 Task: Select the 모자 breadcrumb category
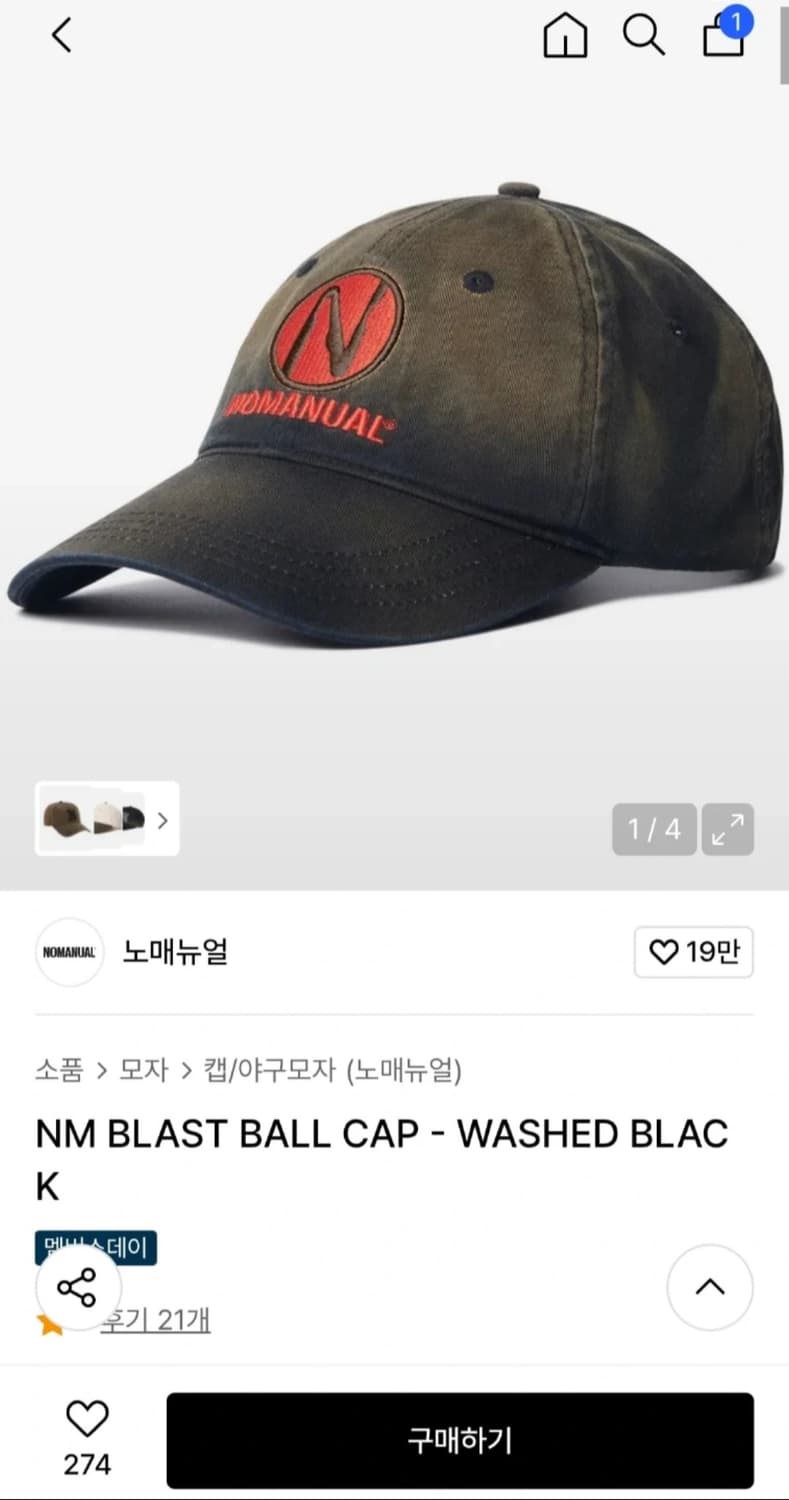coord(141,1069)
